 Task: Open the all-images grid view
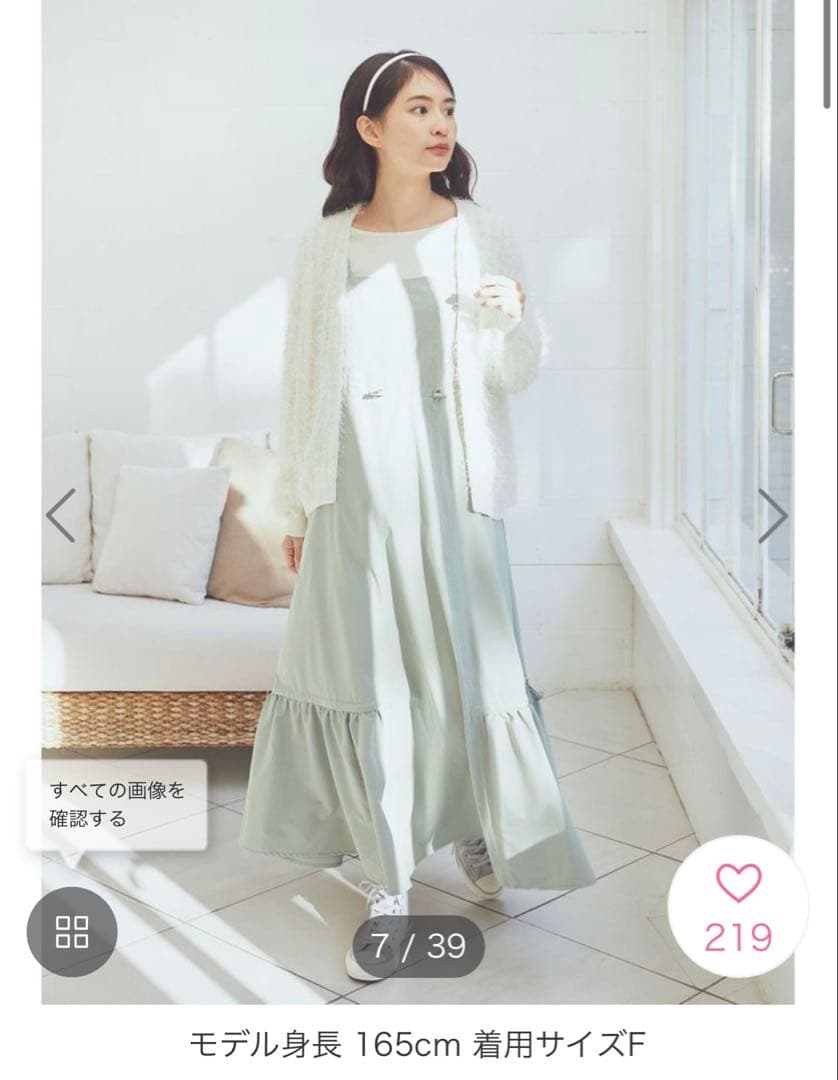pyautogui.click(x=71, y=931)
